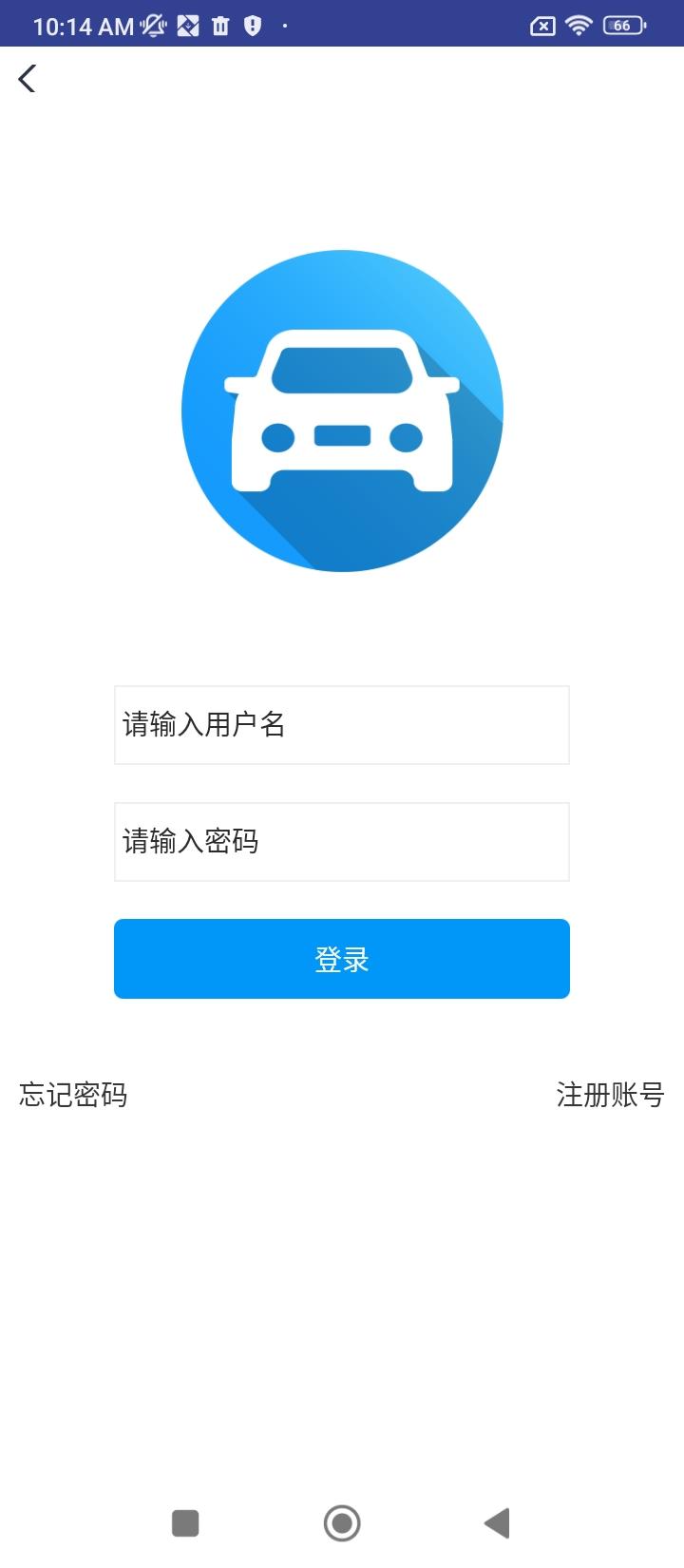Tap the back arrow at top left
Viewport: 684px width, 1568px height.
coord(28,78)
